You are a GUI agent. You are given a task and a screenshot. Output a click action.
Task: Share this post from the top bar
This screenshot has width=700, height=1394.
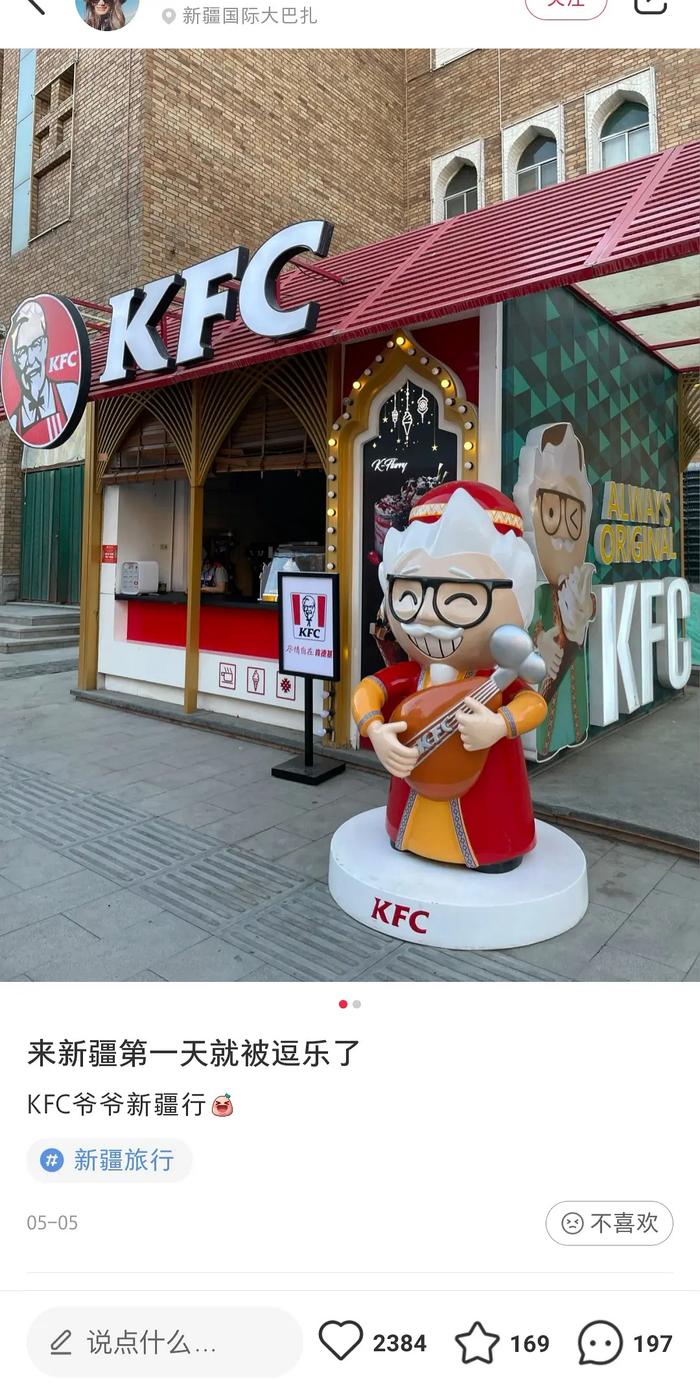tap(650, 5)
